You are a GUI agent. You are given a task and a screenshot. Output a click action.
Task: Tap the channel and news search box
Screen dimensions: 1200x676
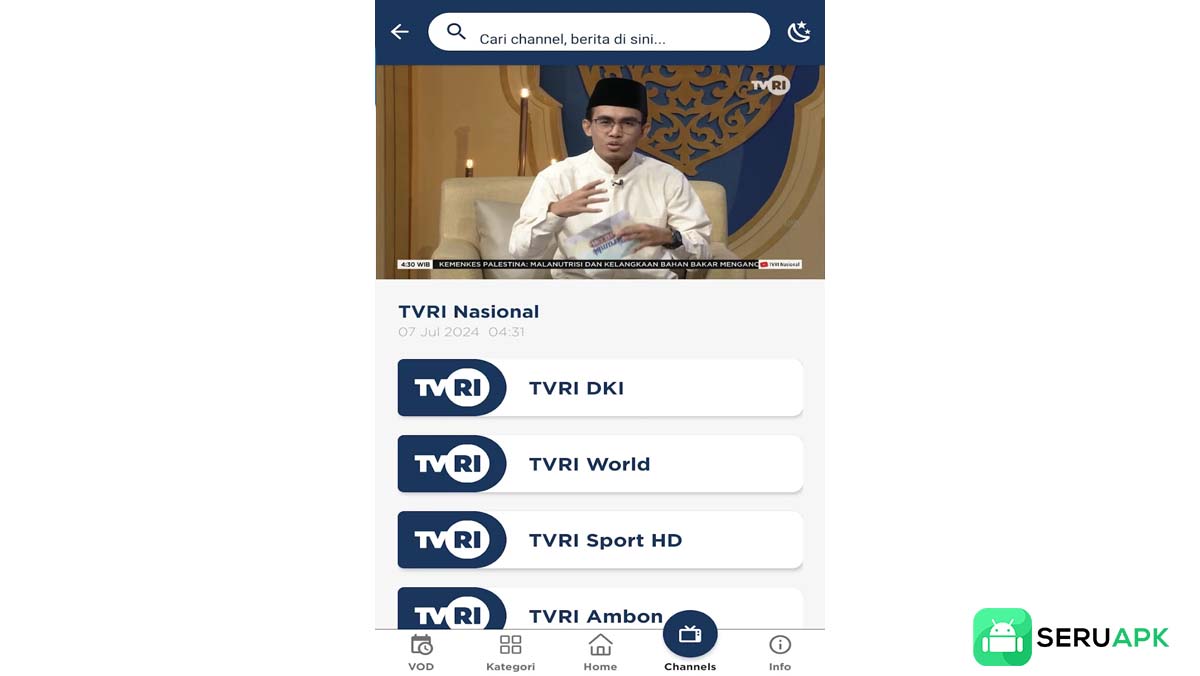598,32
